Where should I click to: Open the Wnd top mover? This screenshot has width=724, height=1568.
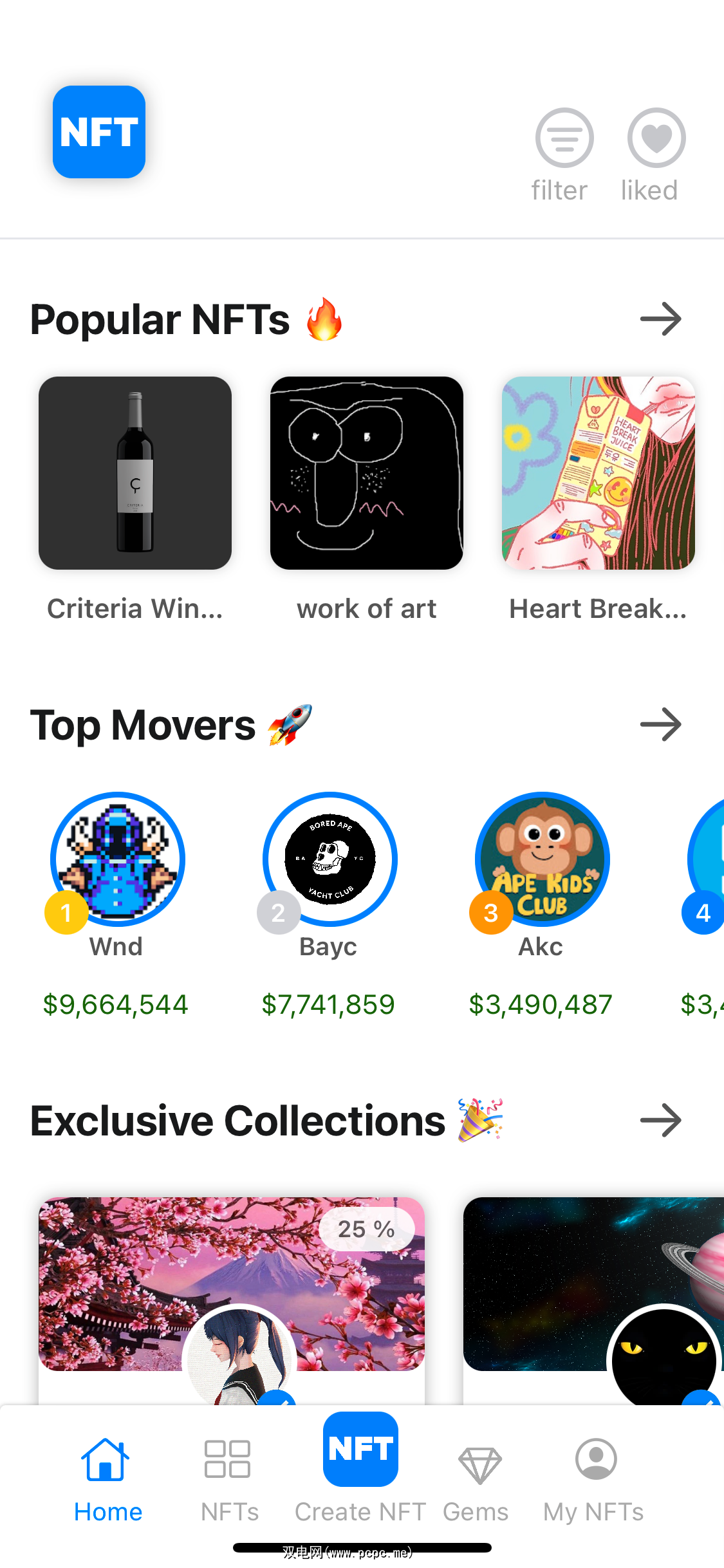point(118,859)
